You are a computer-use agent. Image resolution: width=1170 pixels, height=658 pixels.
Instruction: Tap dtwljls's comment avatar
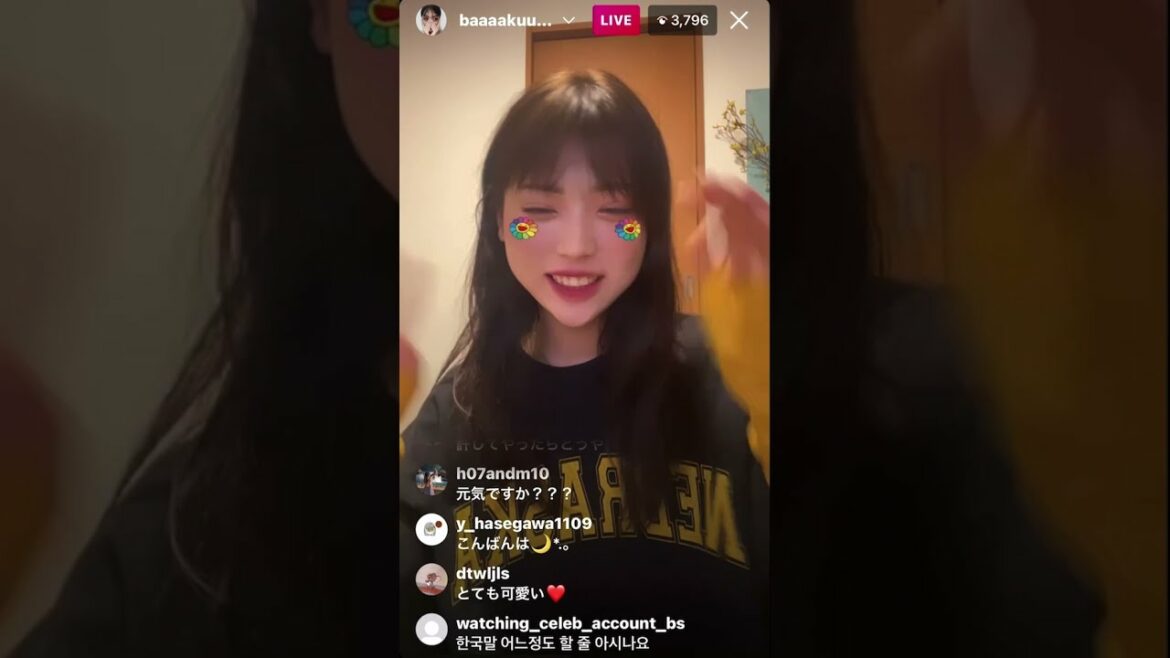(431, 580)
